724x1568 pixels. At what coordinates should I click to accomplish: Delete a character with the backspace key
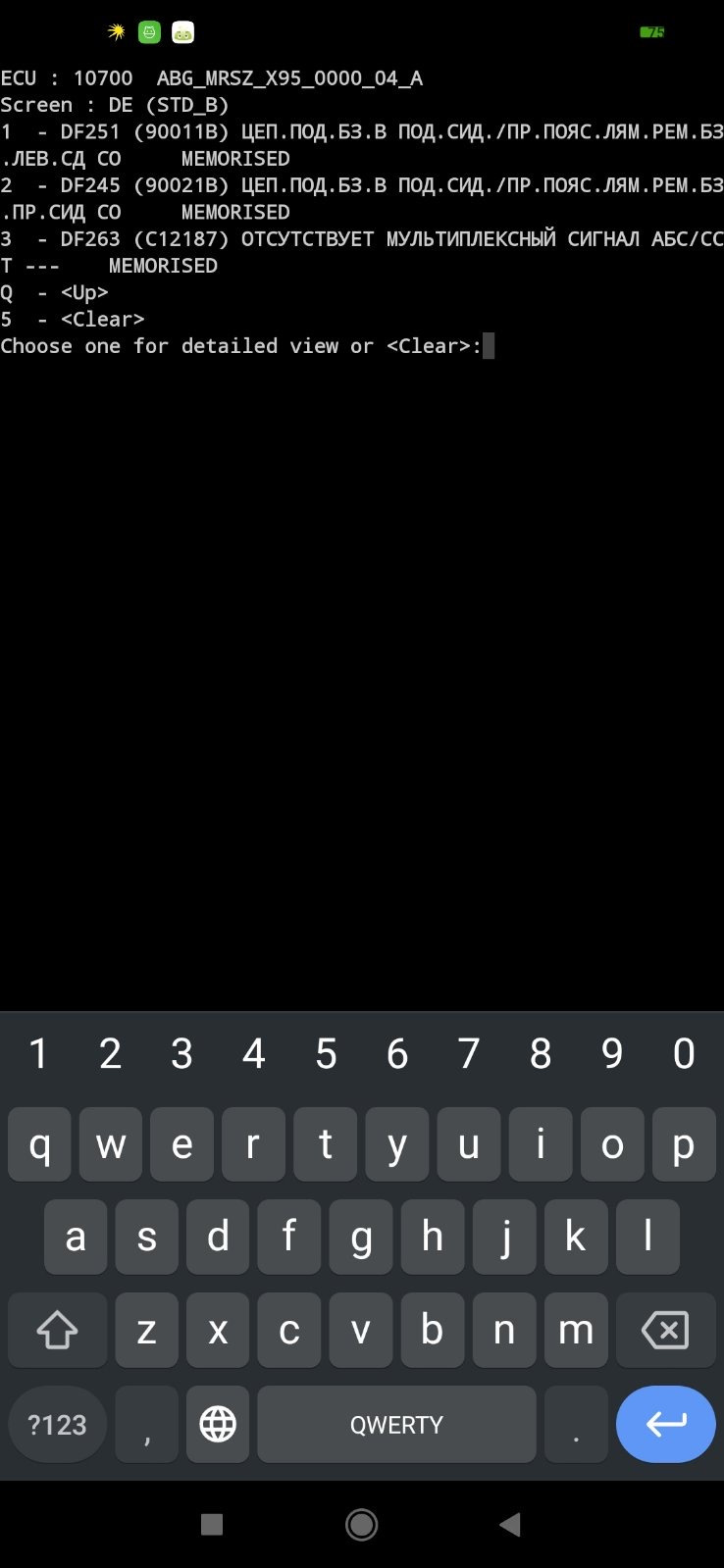point(665,1331)
